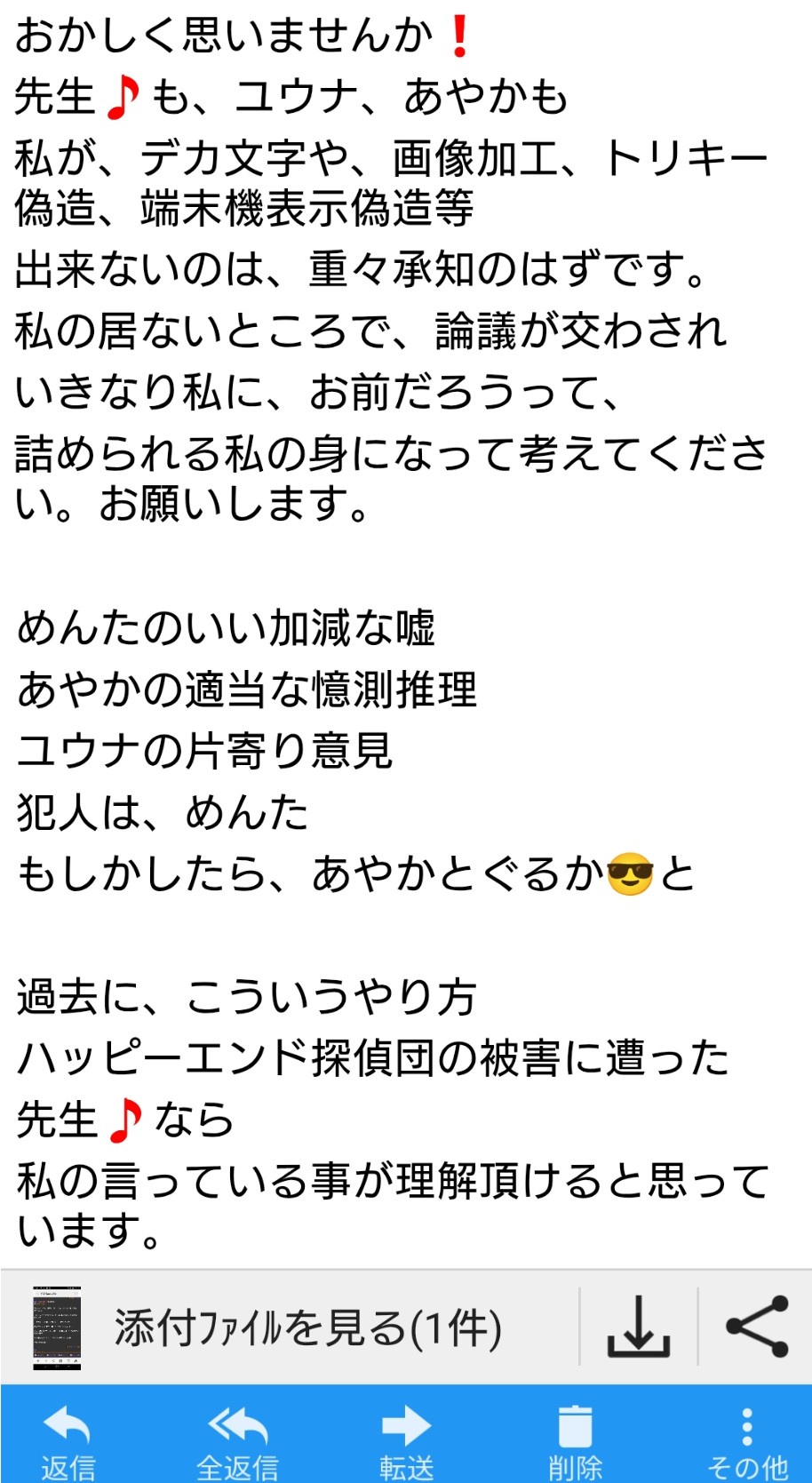Screen dimensions: 812x1483
Task: Tap 添付ファイルを見る(1件) to view attachment
Action: coord(307,1328)
